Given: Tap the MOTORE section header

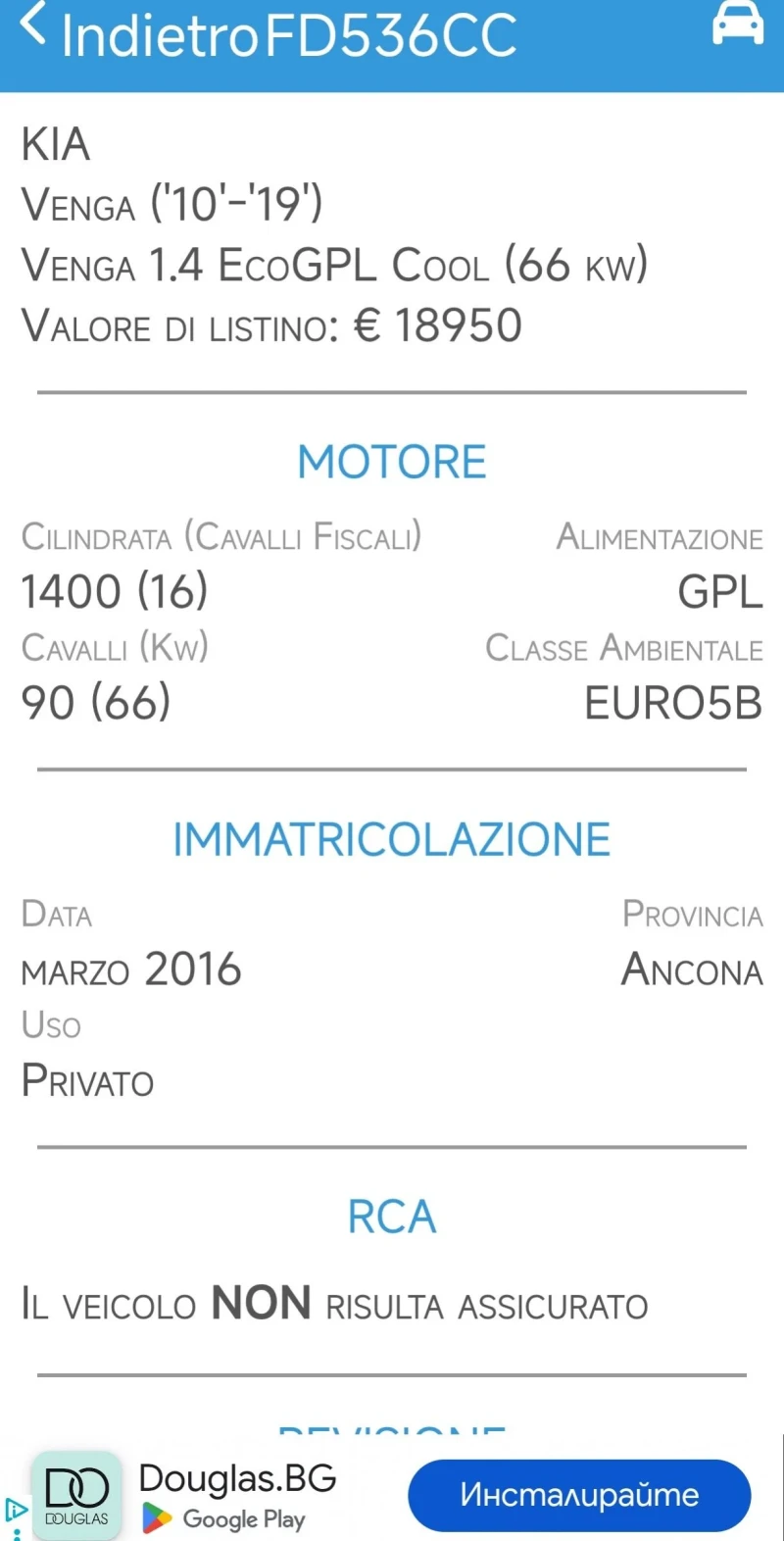Looking at the screenshot, I should click(392, 461).
